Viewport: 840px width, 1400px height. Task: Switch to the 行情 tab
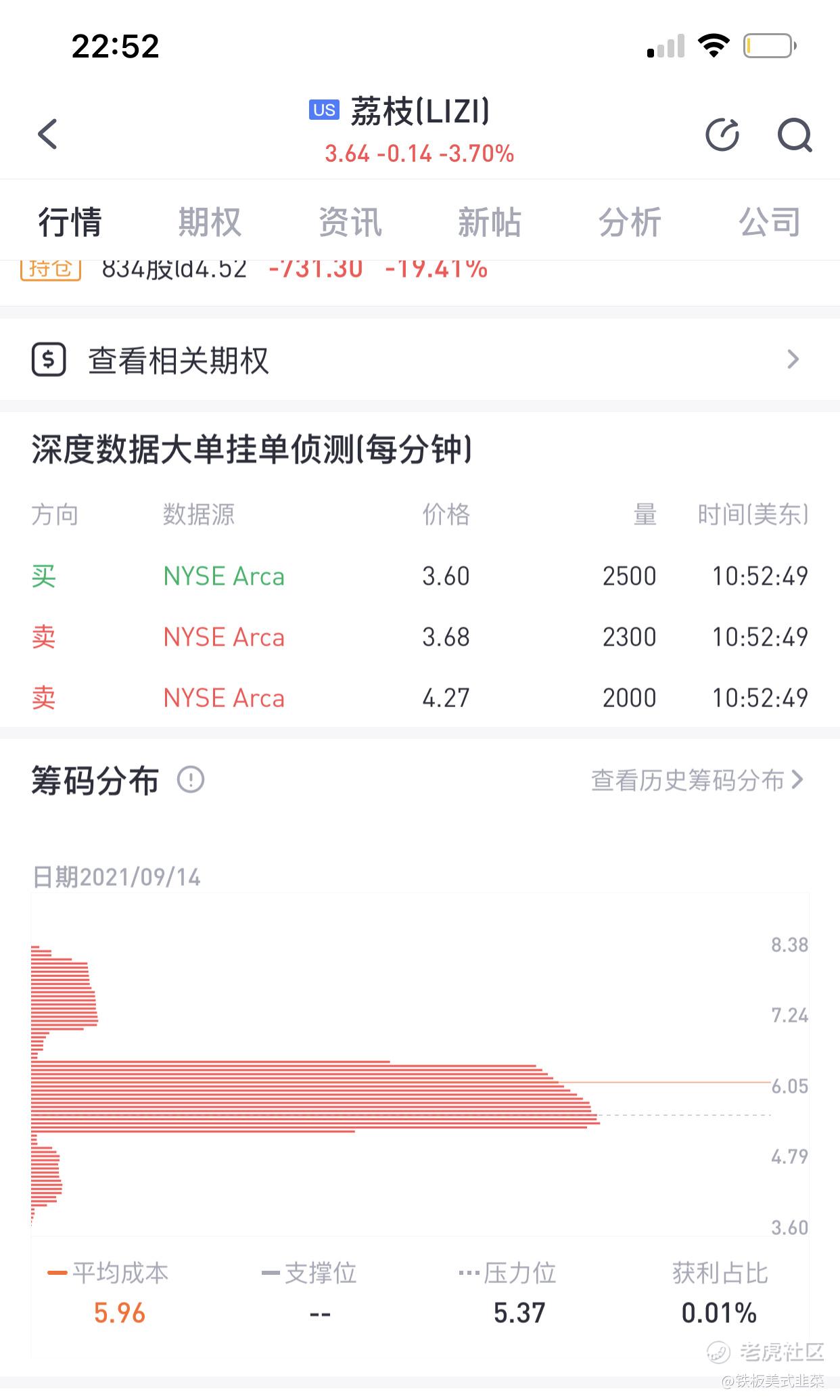(70, 222)
